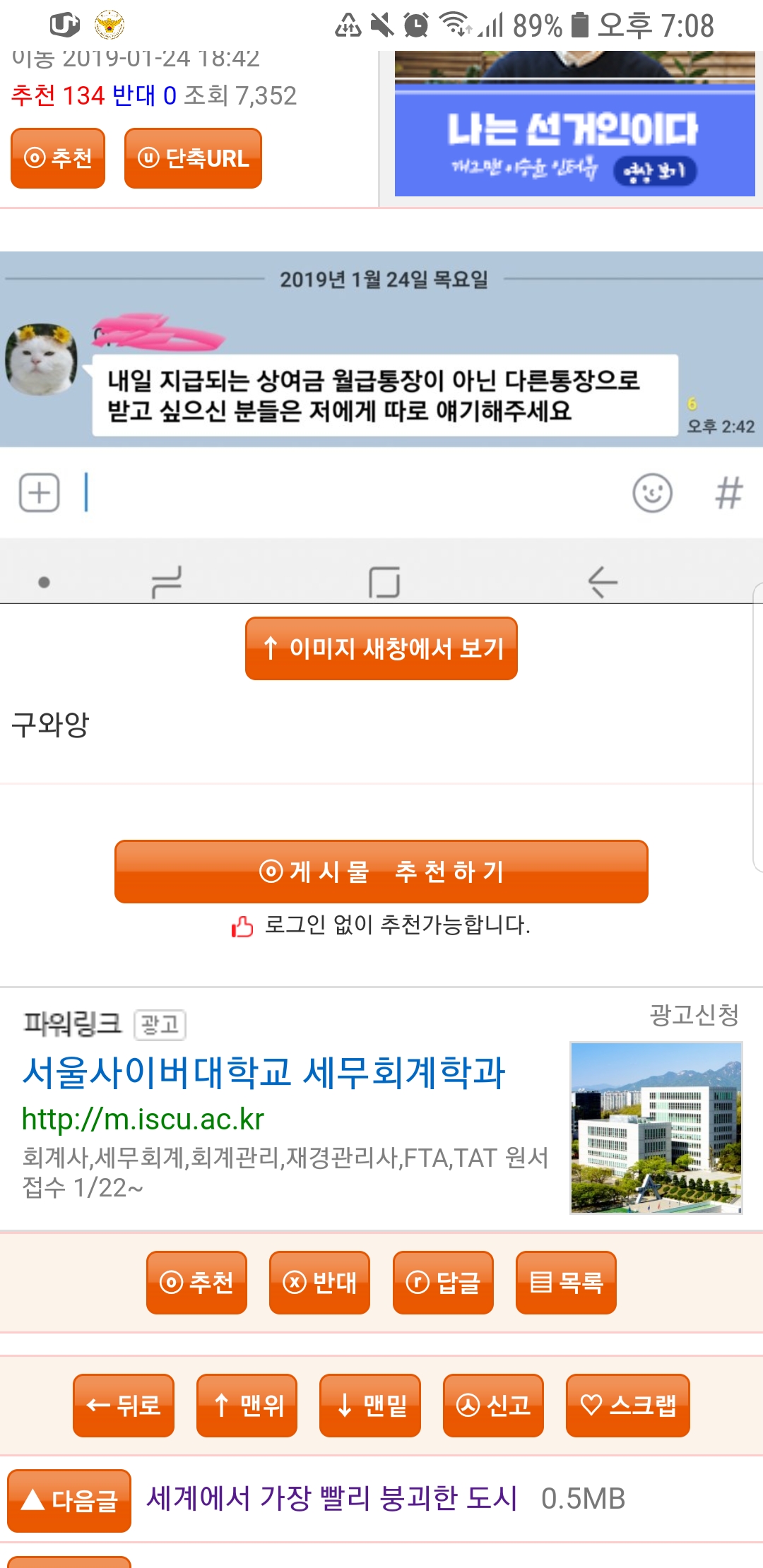
Task: Tap the small 추천 button near the post header
Action: 58,158
